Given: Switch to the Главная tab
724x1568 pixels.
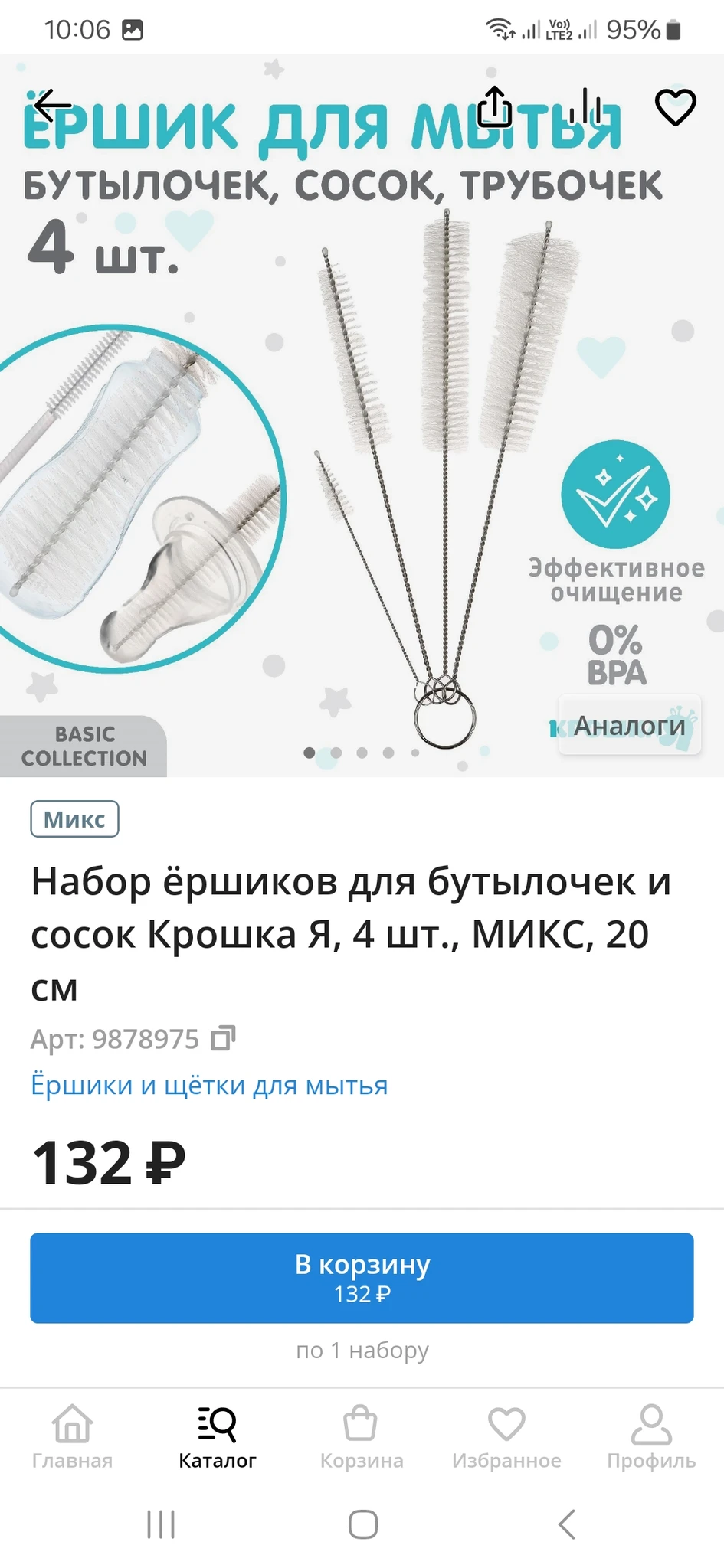Looking at the screenshot, I should tap(72, 1436).
